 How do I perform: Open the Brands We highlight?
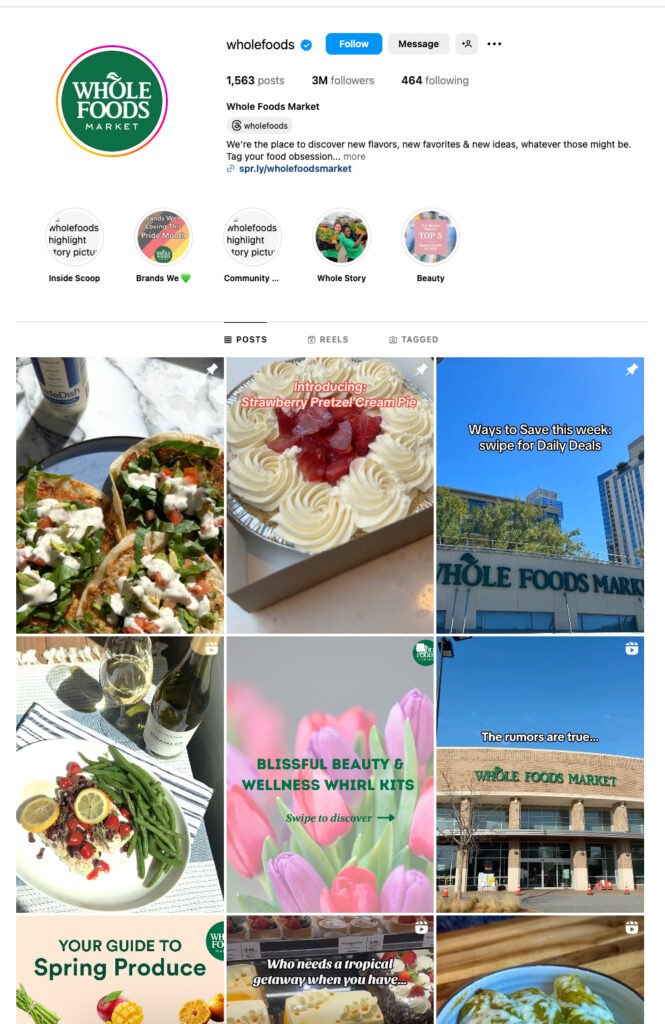coord(163,237)
